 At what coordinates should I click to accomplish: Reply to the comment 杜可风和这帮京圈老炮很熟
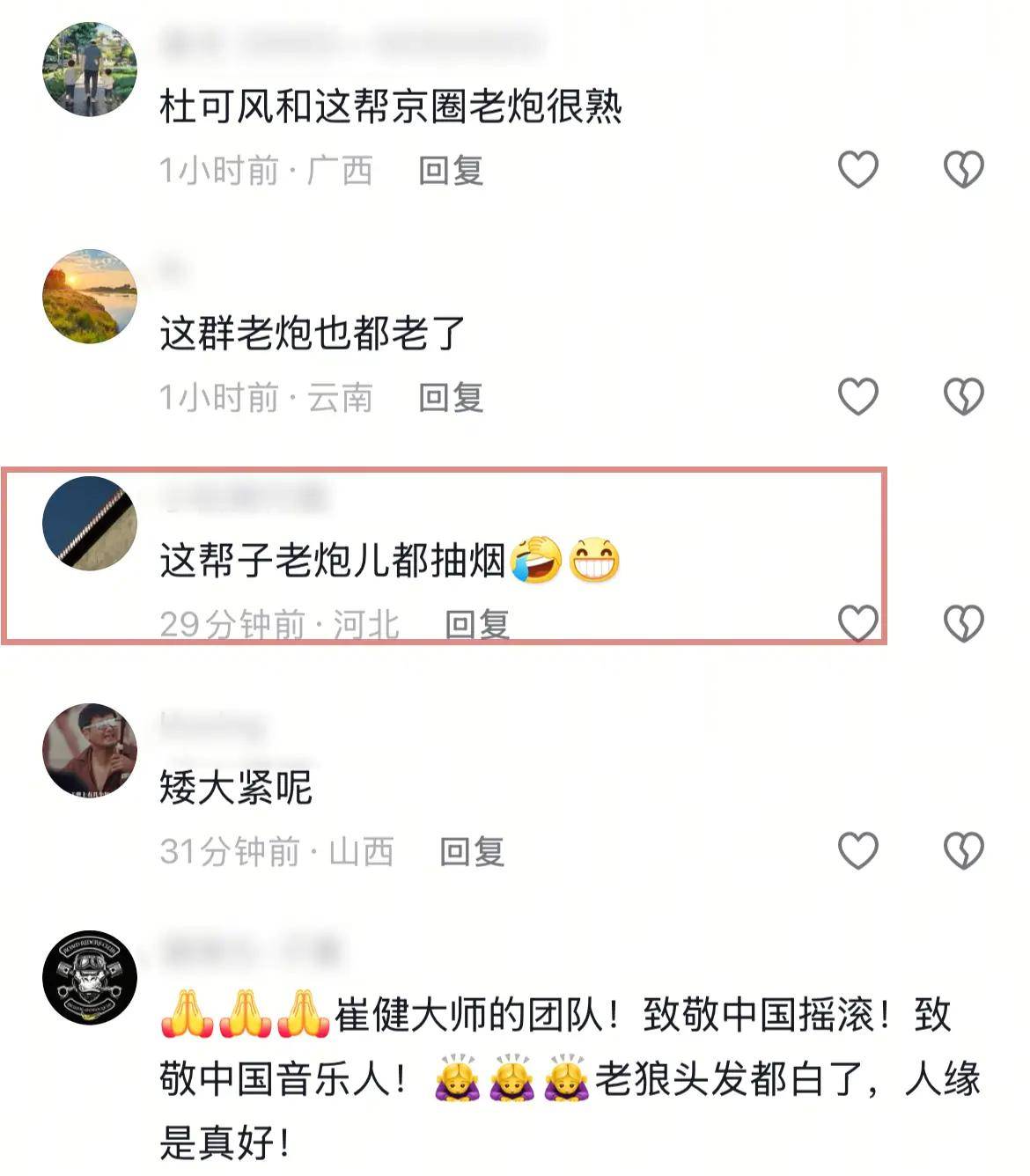(x=451, y=170)
